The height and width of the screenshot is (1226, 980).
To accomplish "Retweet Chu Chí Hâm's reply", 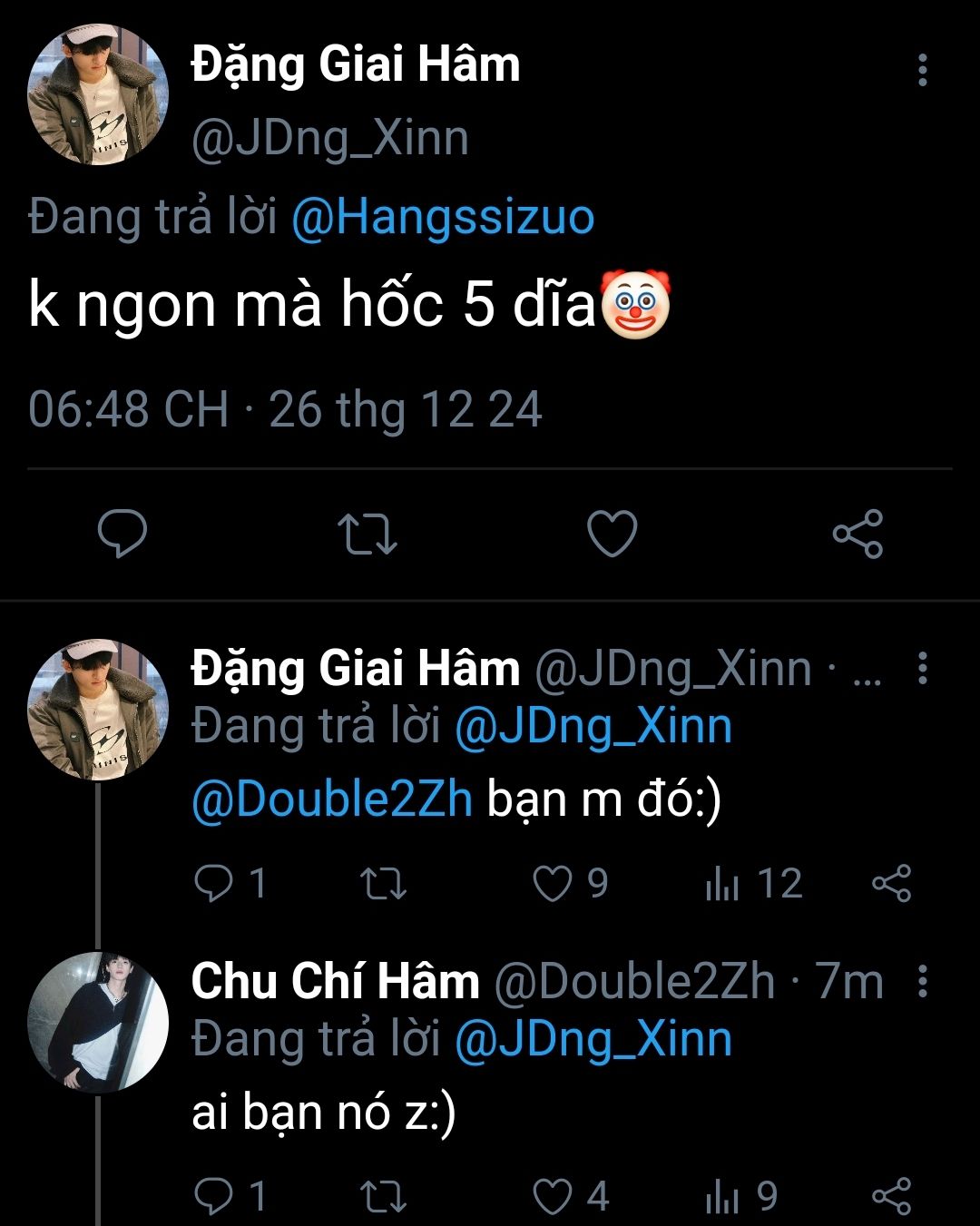I will coord(383,1197).
